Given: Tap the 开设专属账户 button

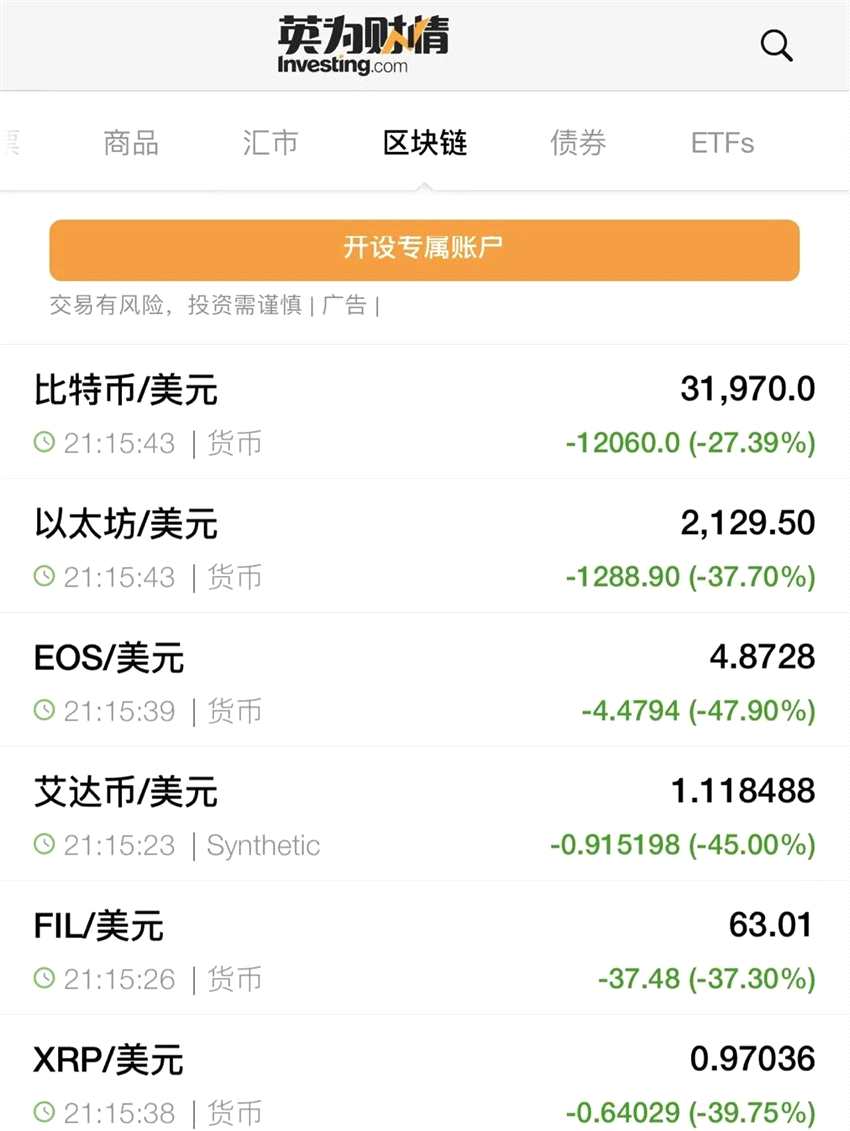Looking at the screenshot, I should [424, 249].
